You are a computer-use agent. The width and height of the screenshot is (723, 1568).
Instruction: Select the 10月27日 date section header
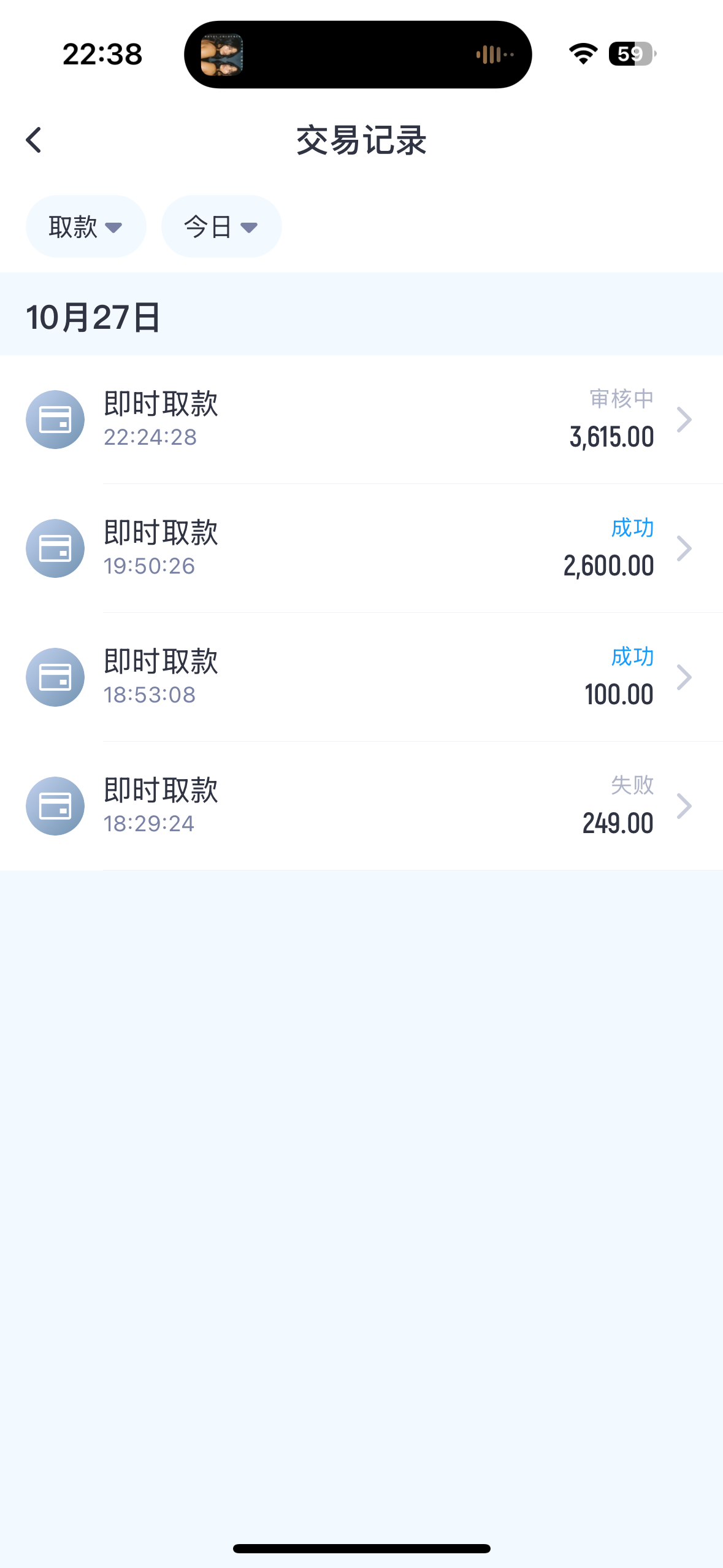(93, 317)
